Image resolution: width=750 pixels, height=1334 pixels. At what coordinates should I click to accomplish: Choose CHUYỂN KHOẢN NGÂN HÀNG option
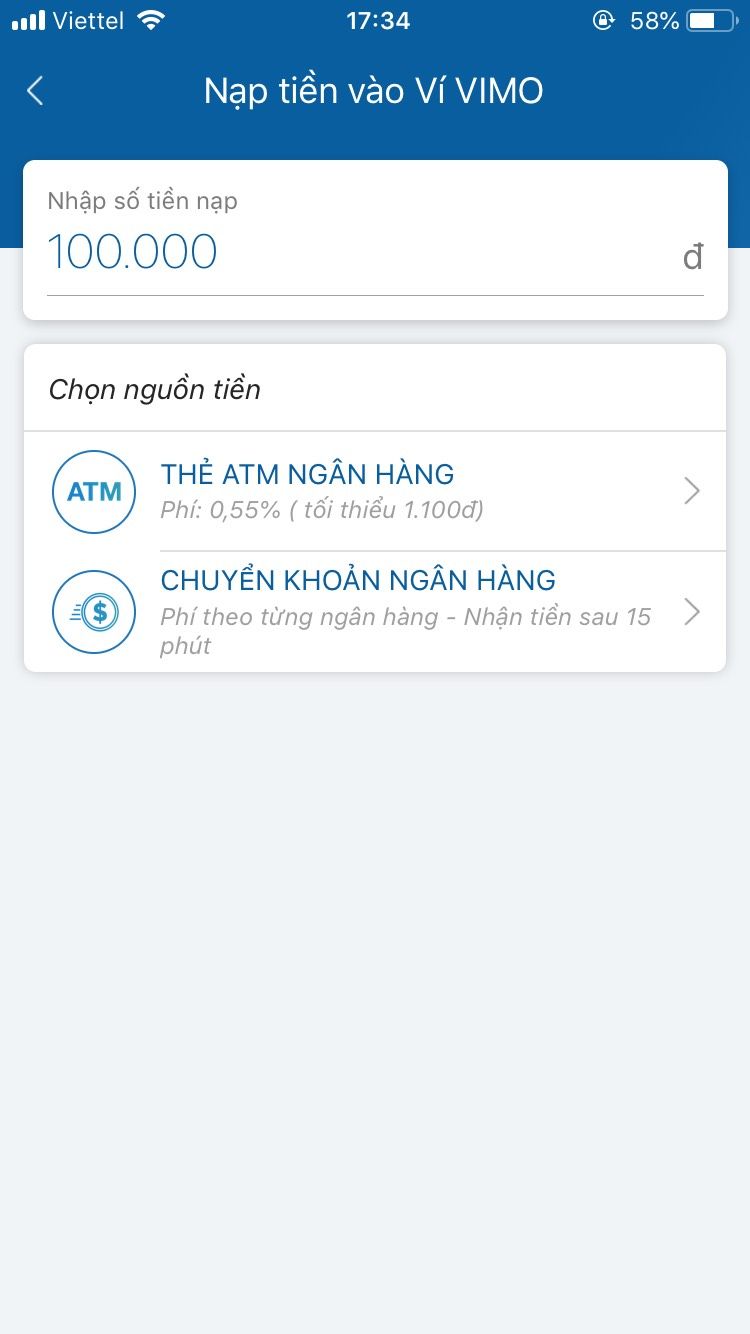click(375, 611)
